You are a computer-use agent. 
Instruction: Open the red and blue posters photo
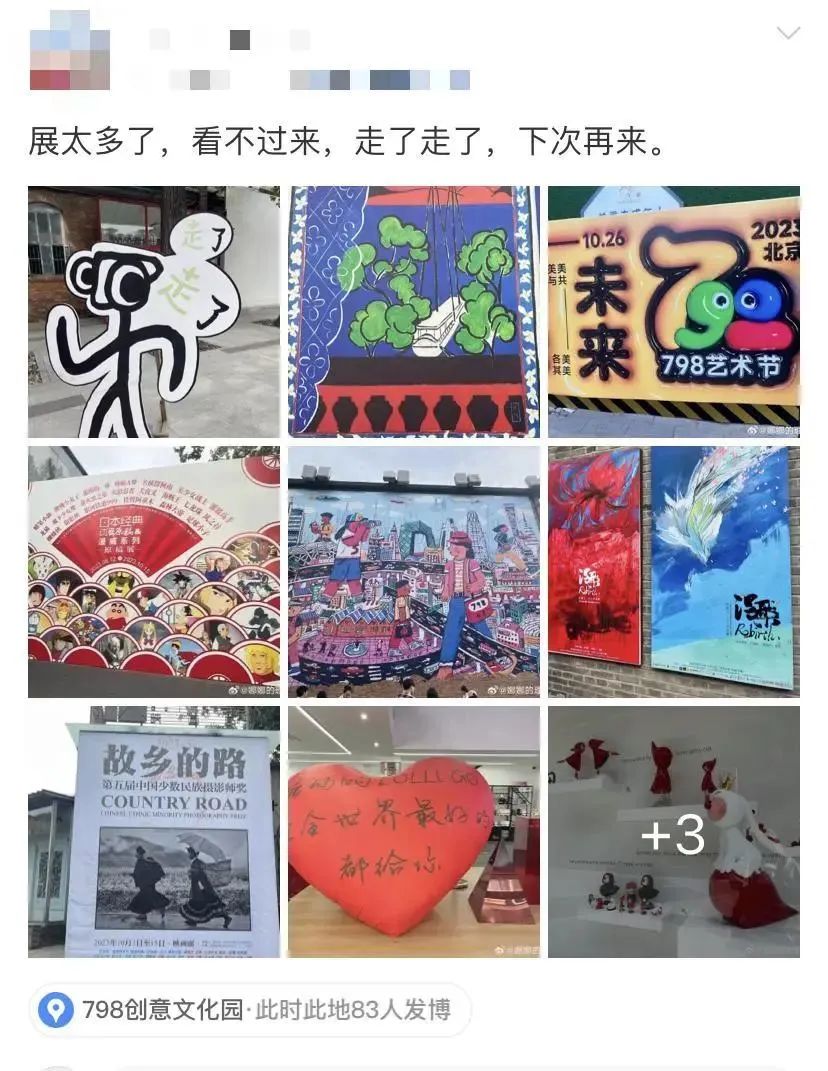click(673, 572)
